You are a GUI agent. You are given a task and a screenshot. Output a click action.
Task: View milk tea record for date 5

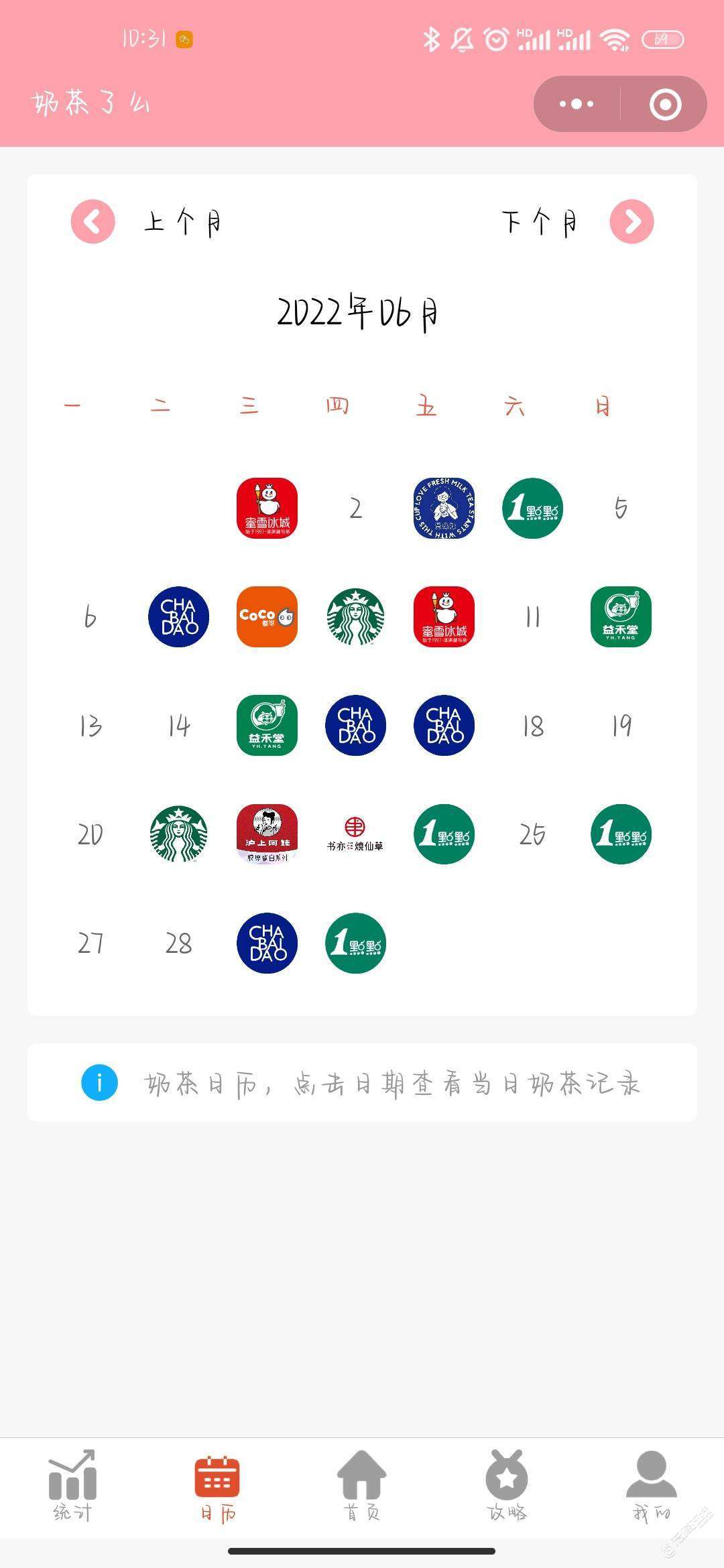click(x=621, y=509)
